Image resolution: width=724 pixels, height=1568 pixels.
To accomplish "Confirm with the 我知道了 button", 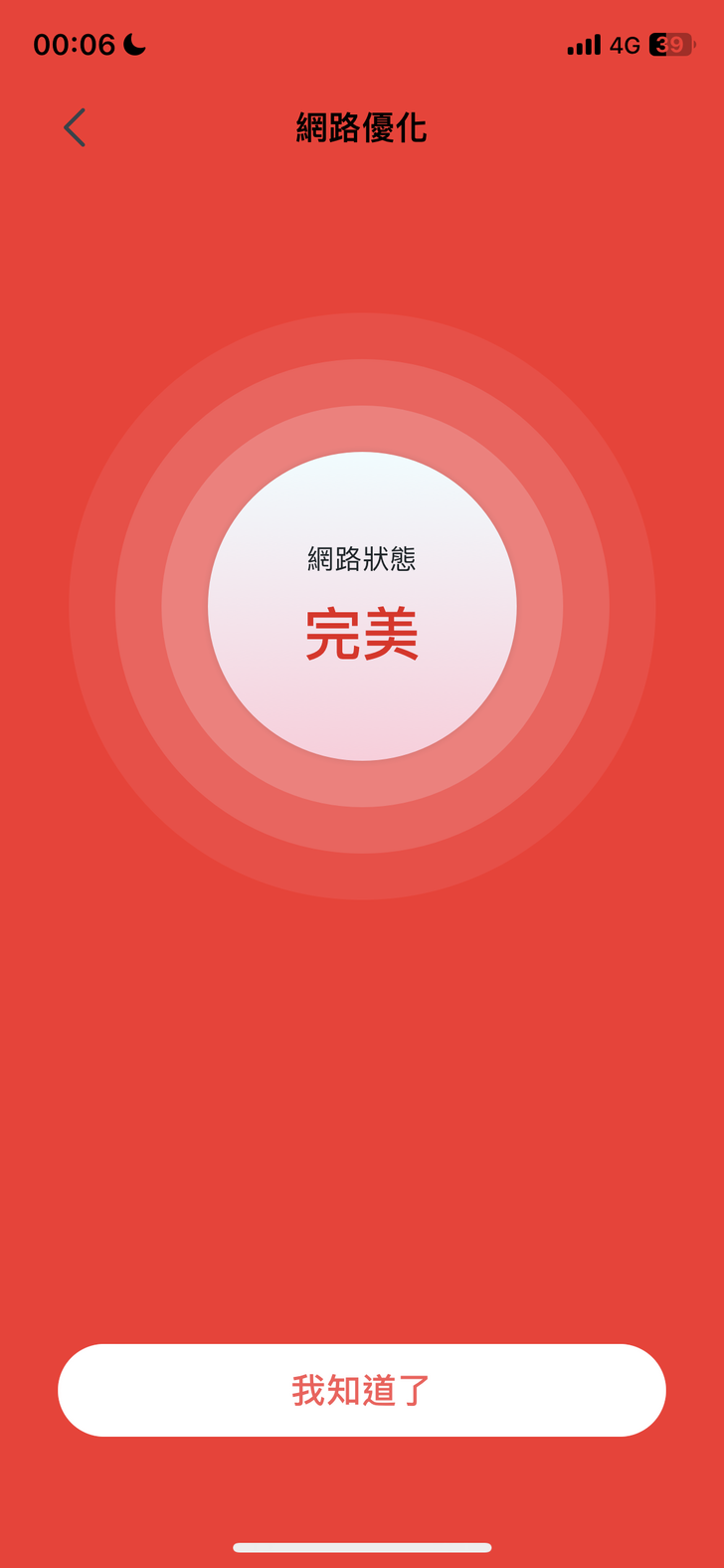I will (362, 1390).
